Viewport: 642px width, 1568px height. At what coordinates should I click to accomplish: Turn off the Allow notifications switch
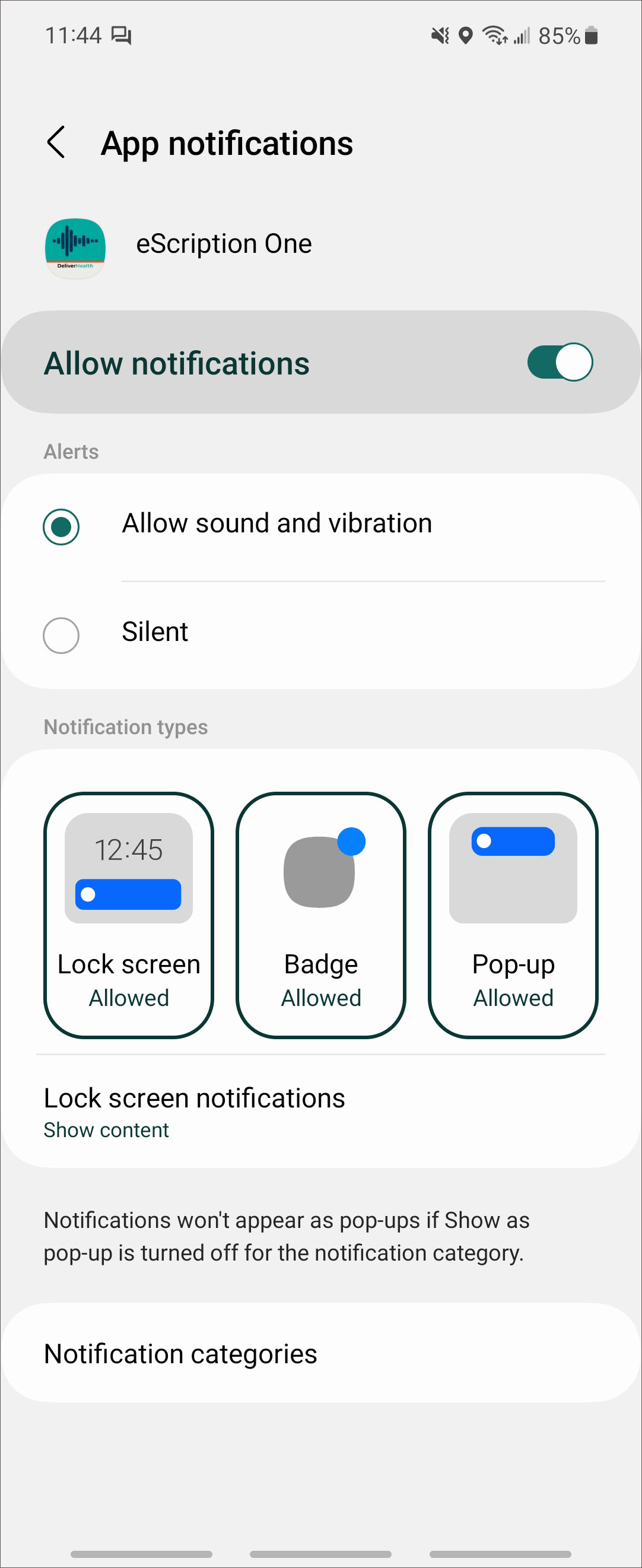[x=560, y=363]
